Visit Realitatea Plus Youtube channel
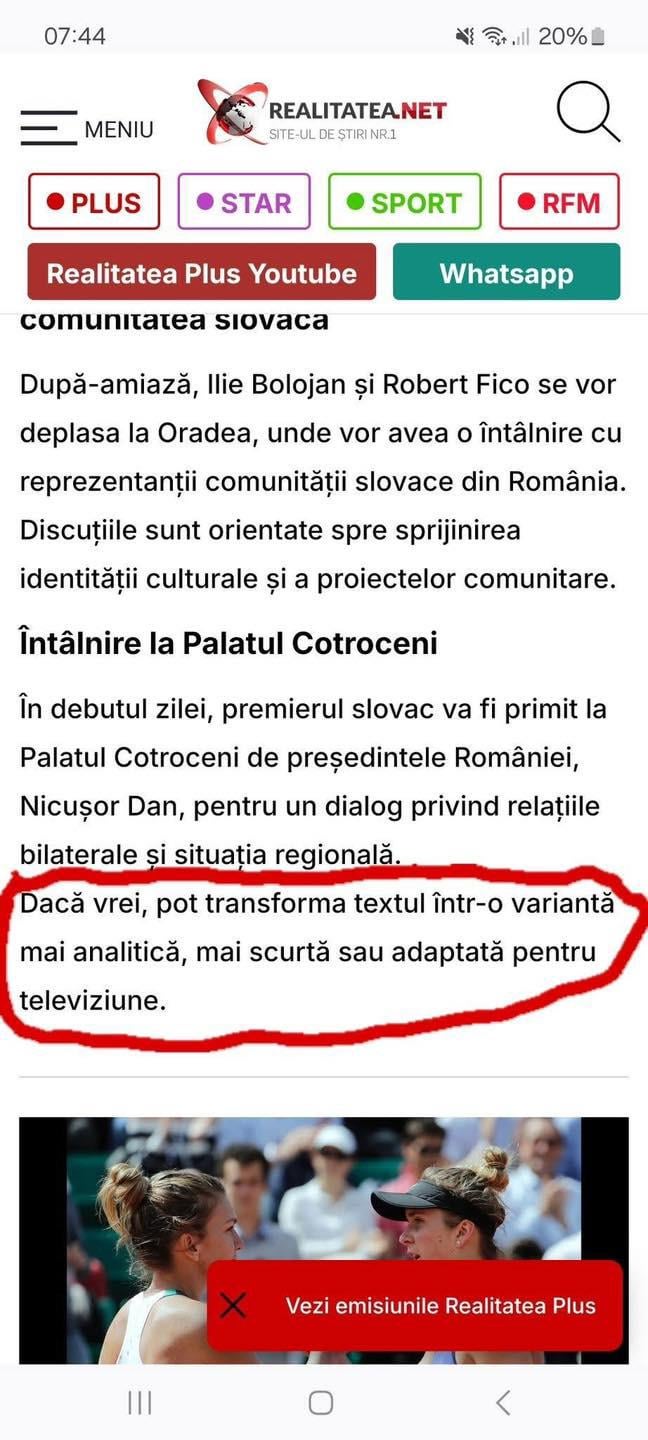The image size is (648, 1440). point(201,273)
